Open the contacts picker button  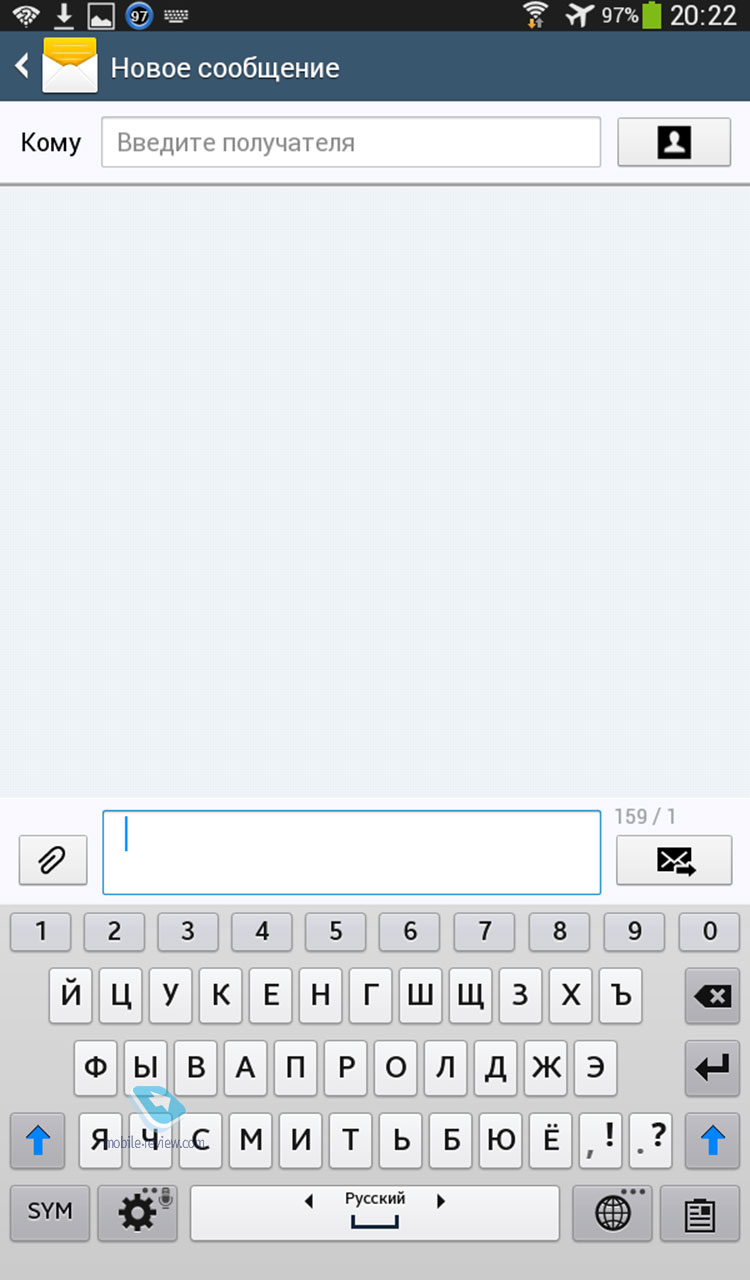674,142
